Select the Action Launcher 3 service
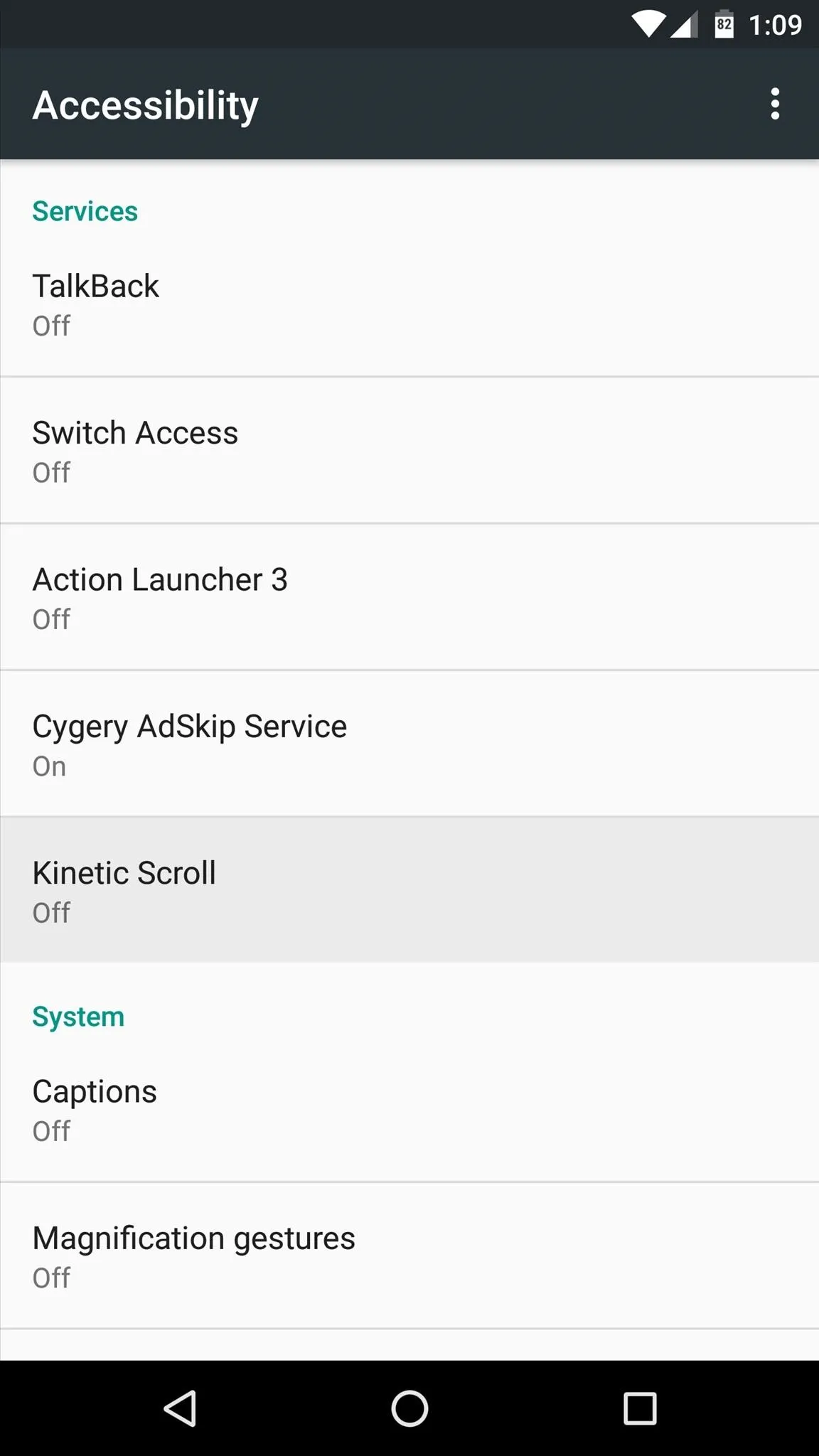819x1456 pixels. pos(409,597)
